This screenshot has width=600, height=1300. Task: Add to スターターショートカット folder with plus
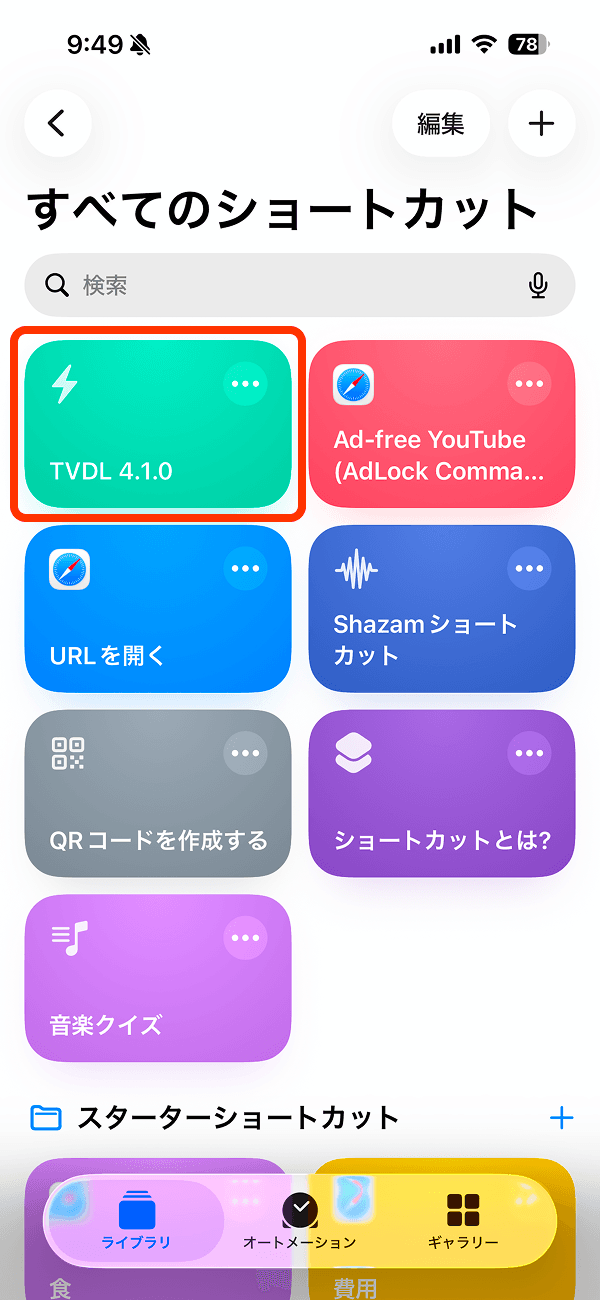pyautogui.click(x=562, y=1117)
